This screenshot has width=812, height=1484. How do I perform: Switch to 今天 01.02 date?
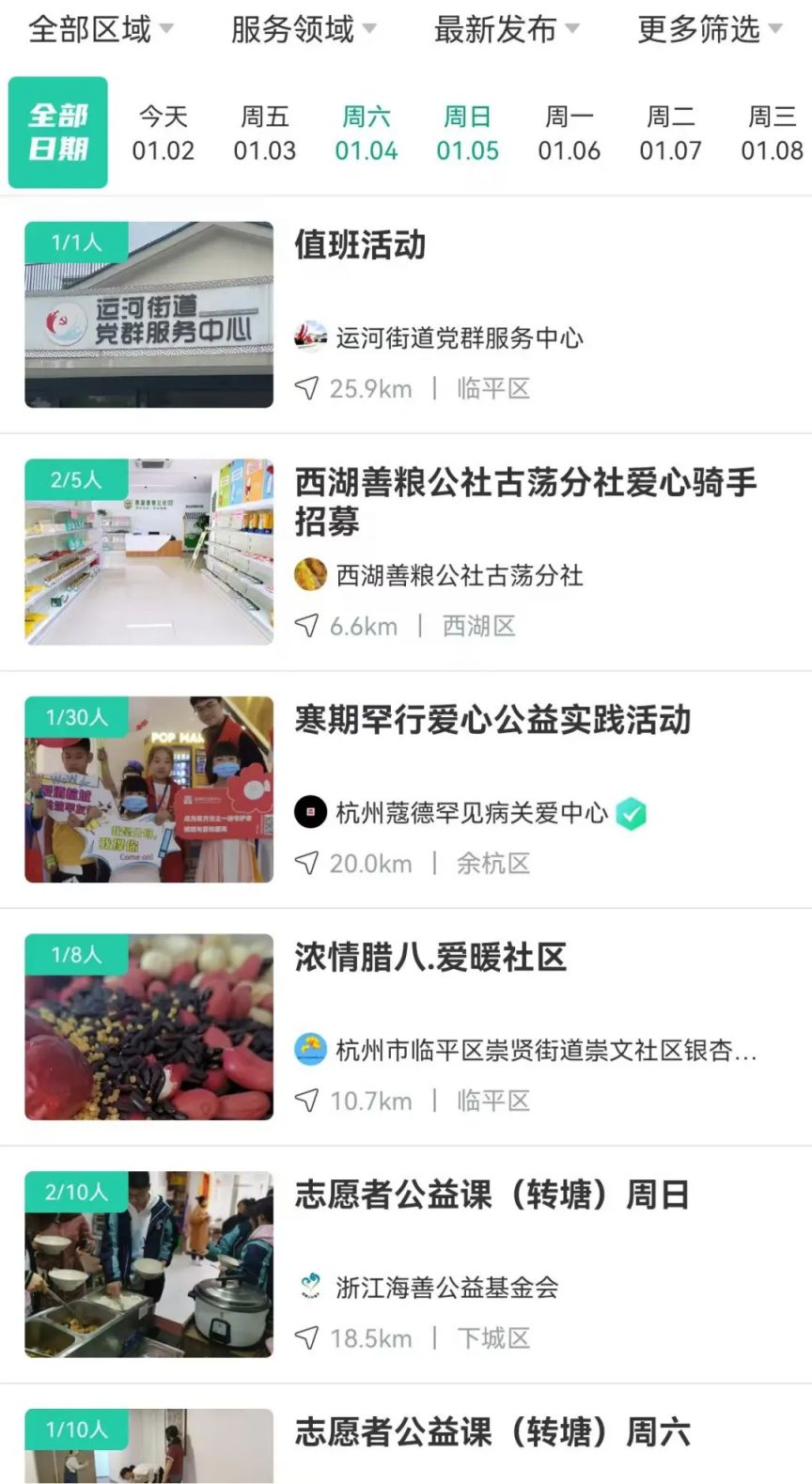164,133
